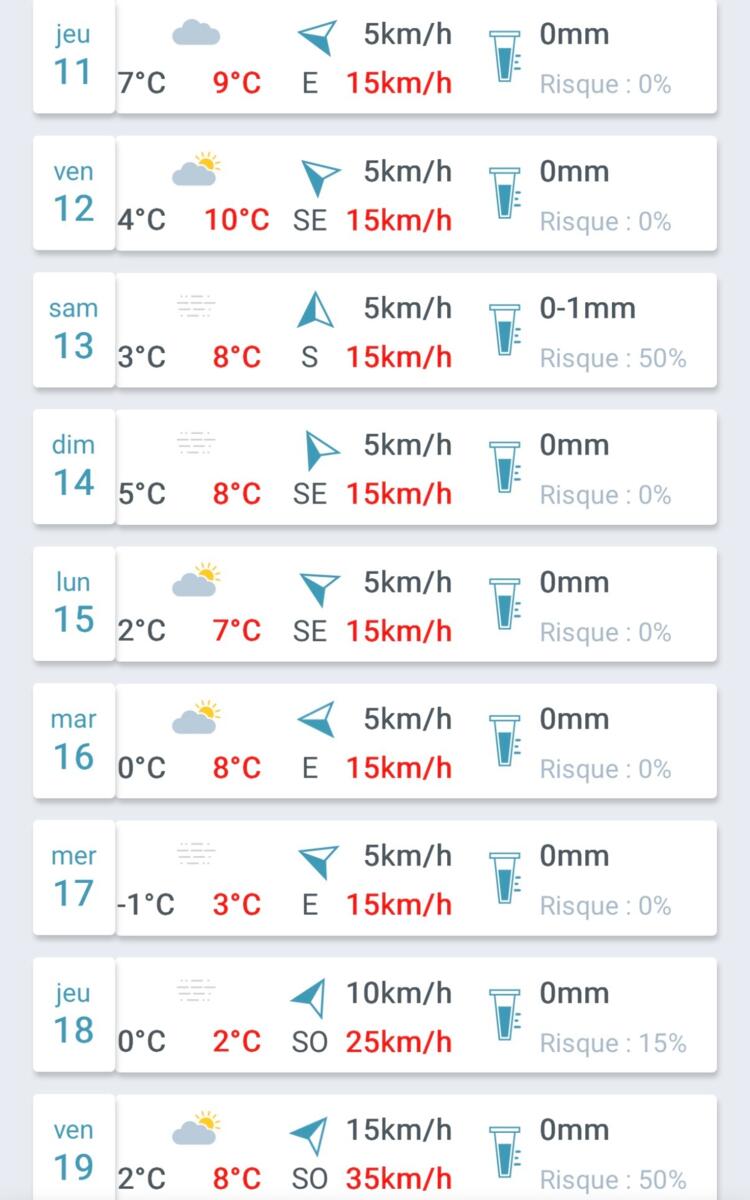This screenshot has height=1200, width=750.
Task: Show the dim 14 daily forecast
Action: [375, 468]
